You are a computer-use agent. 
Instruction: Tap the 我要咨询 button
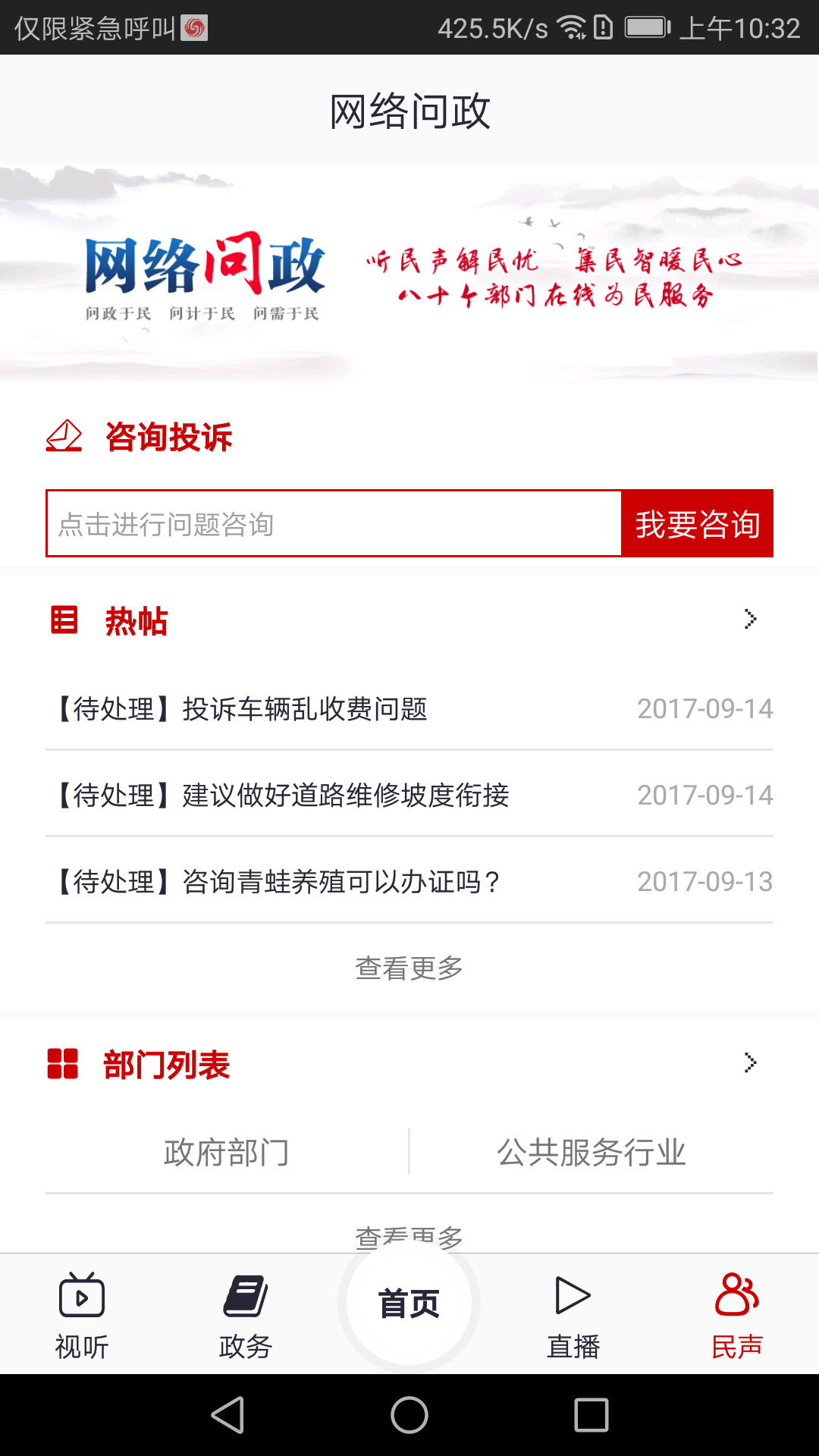click(x=697, y=524)
